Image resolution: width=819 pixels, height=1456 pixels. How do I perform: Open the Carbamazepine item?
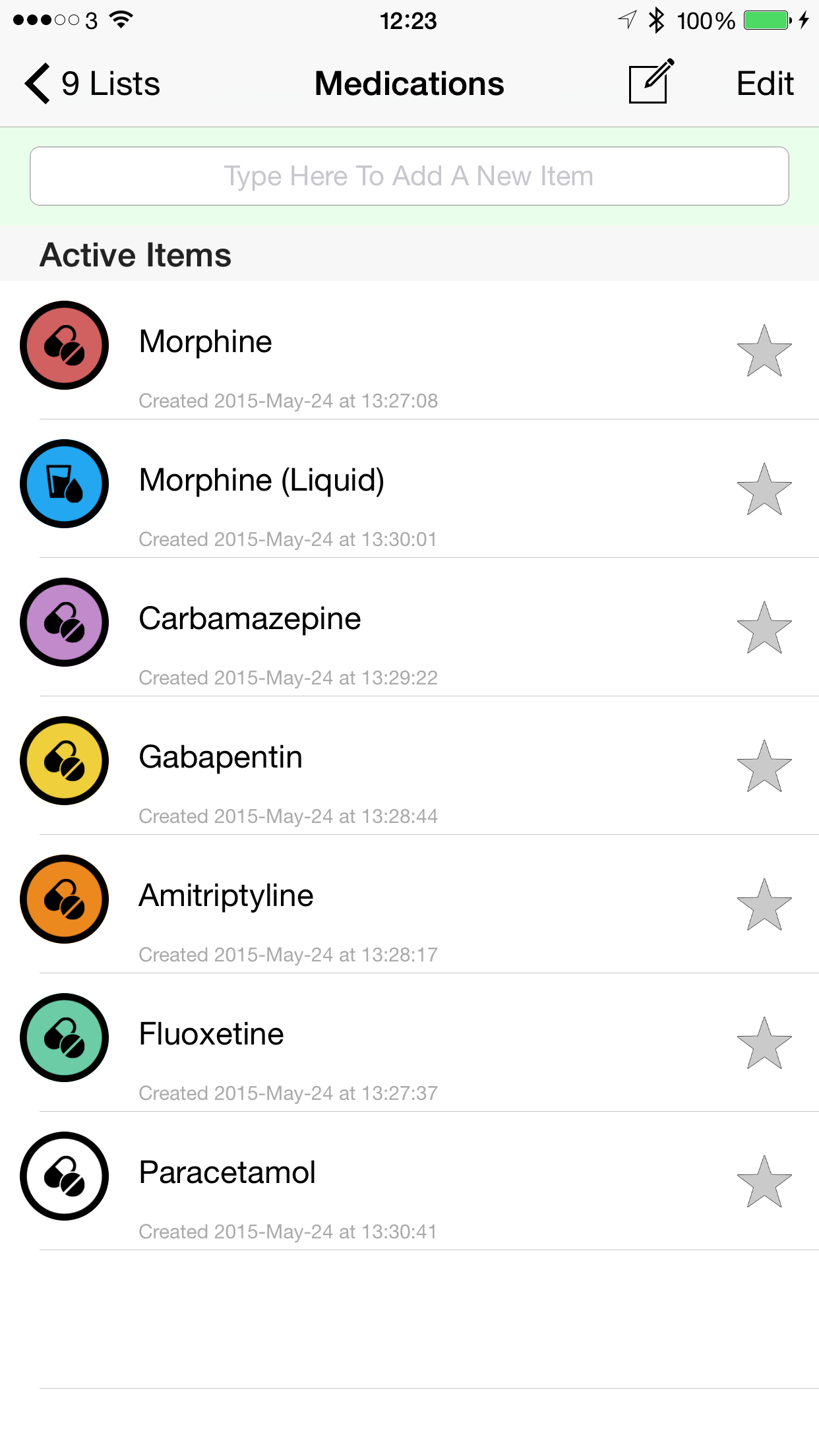tap(409, 627)
